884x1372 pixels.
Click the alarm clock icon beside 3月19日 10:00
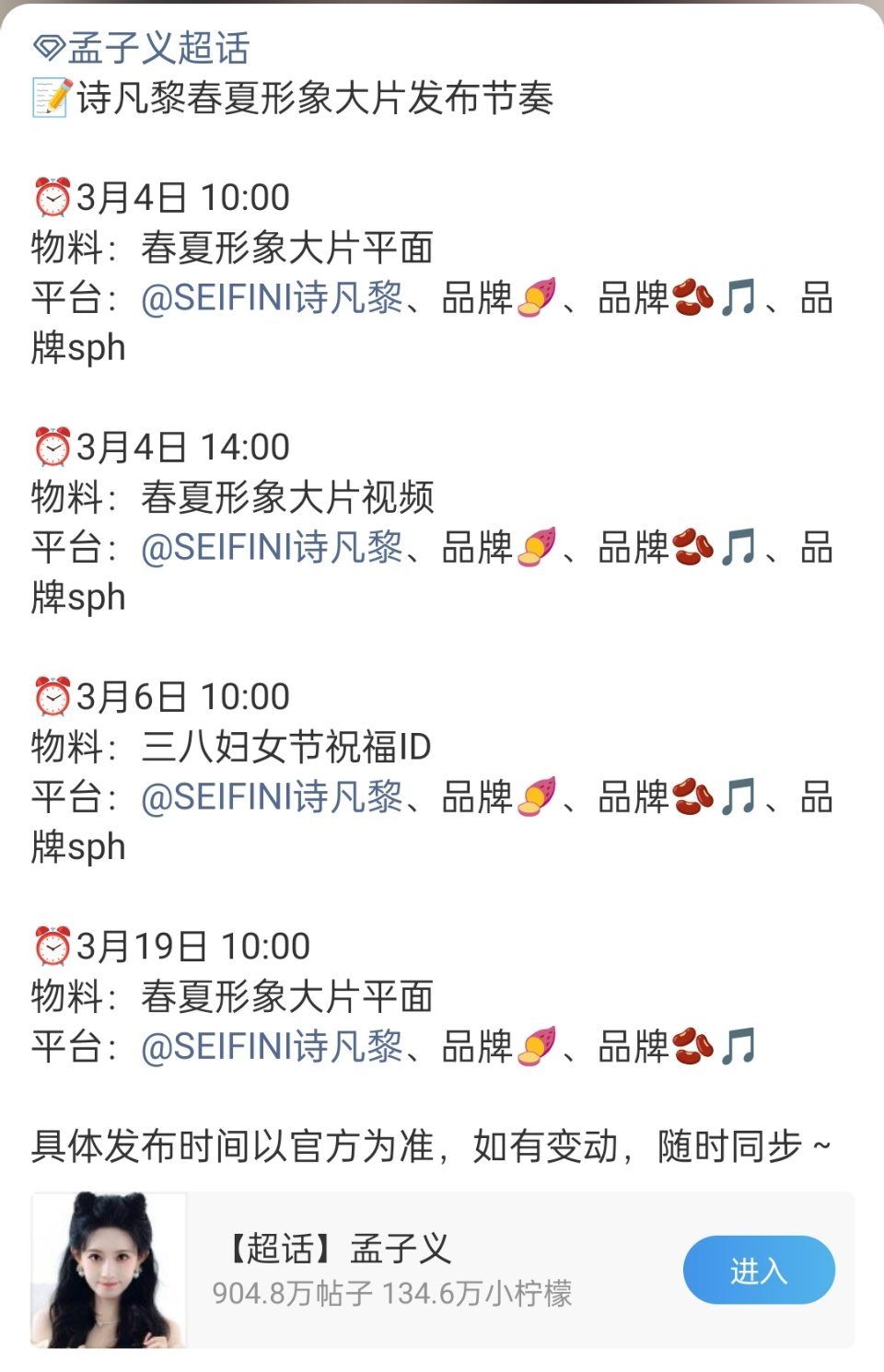click(x=53, y=946)
